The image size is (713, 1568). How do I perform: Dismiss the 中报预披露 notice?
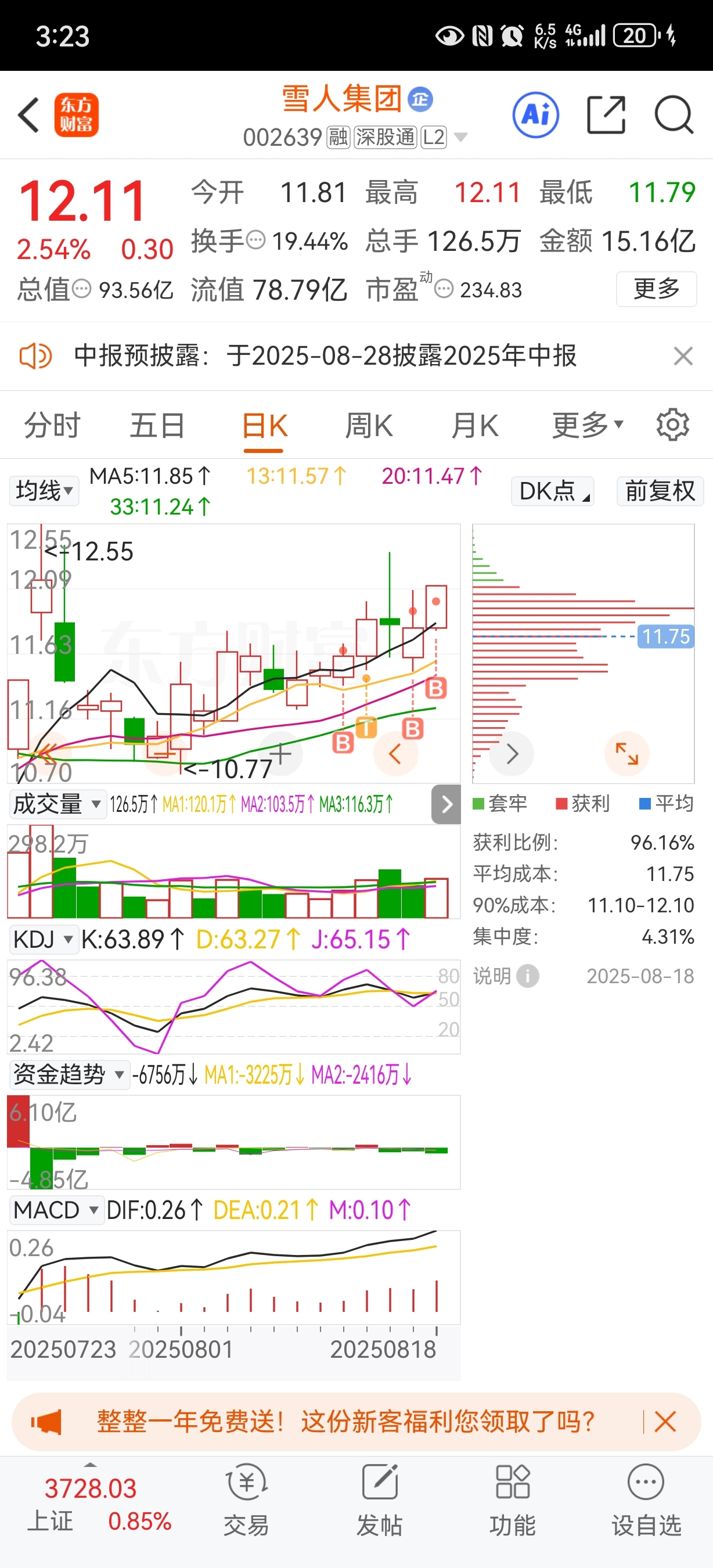683,355
